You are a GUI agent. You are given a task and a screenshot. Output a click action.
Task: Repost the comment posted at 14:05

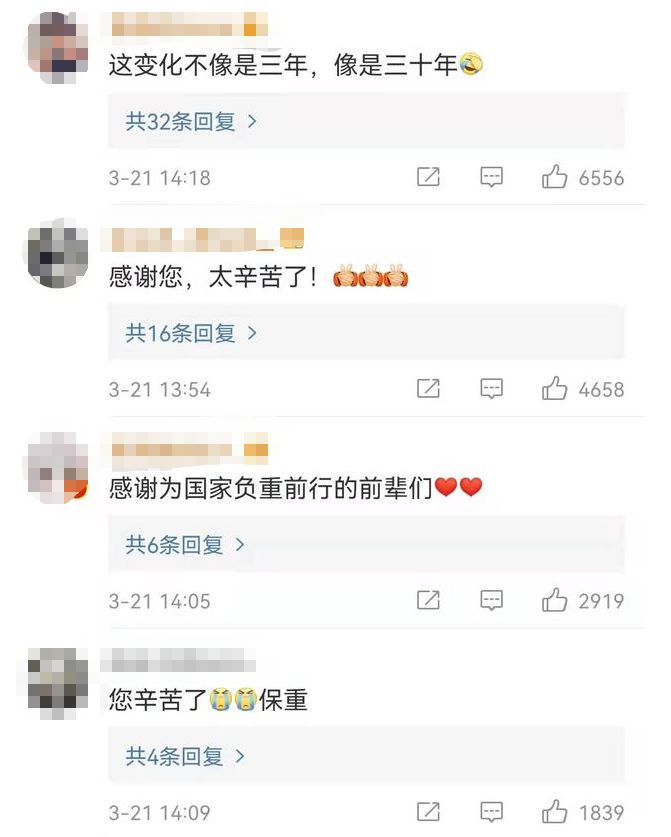coord(428,601)
